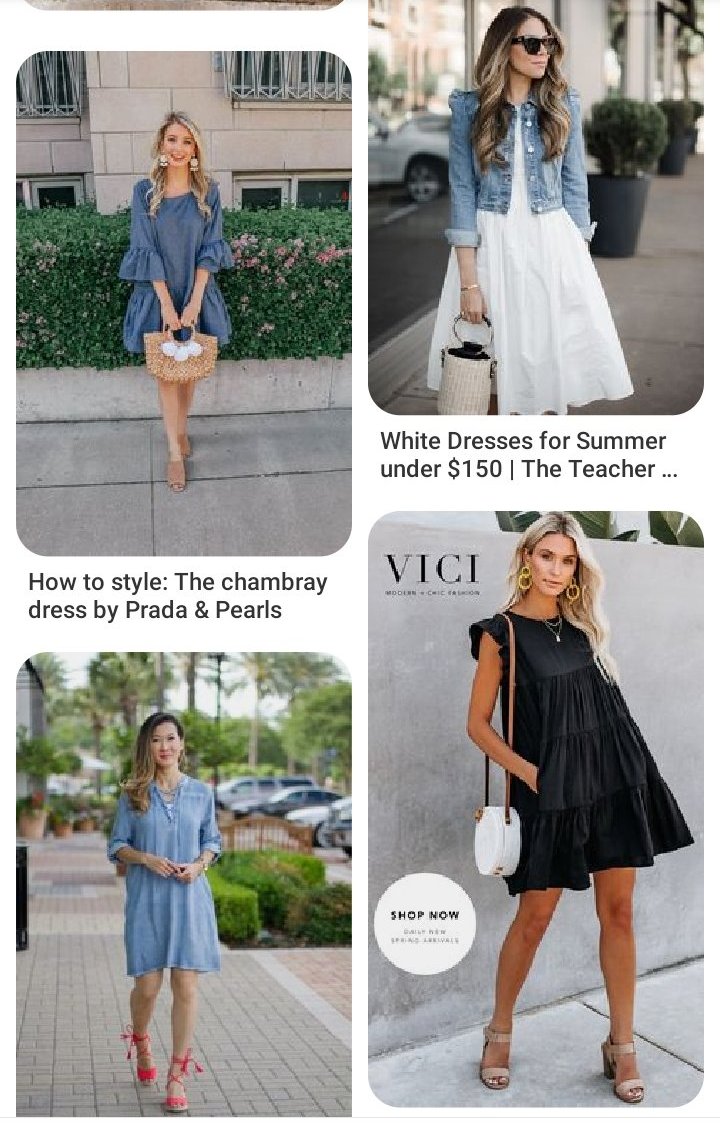
Task: Open the blue shirt dress with red sandals pin
Action: click(x=184, y=884)
